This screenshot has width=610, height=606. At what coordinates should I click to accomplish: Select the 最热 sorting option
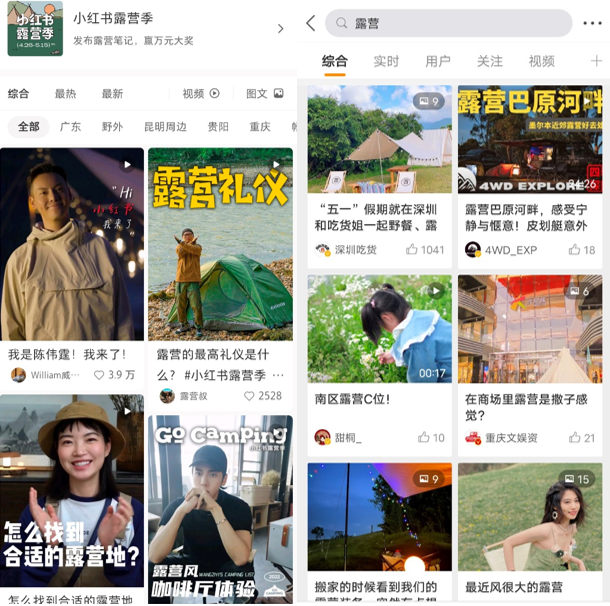tap(65, 94)
